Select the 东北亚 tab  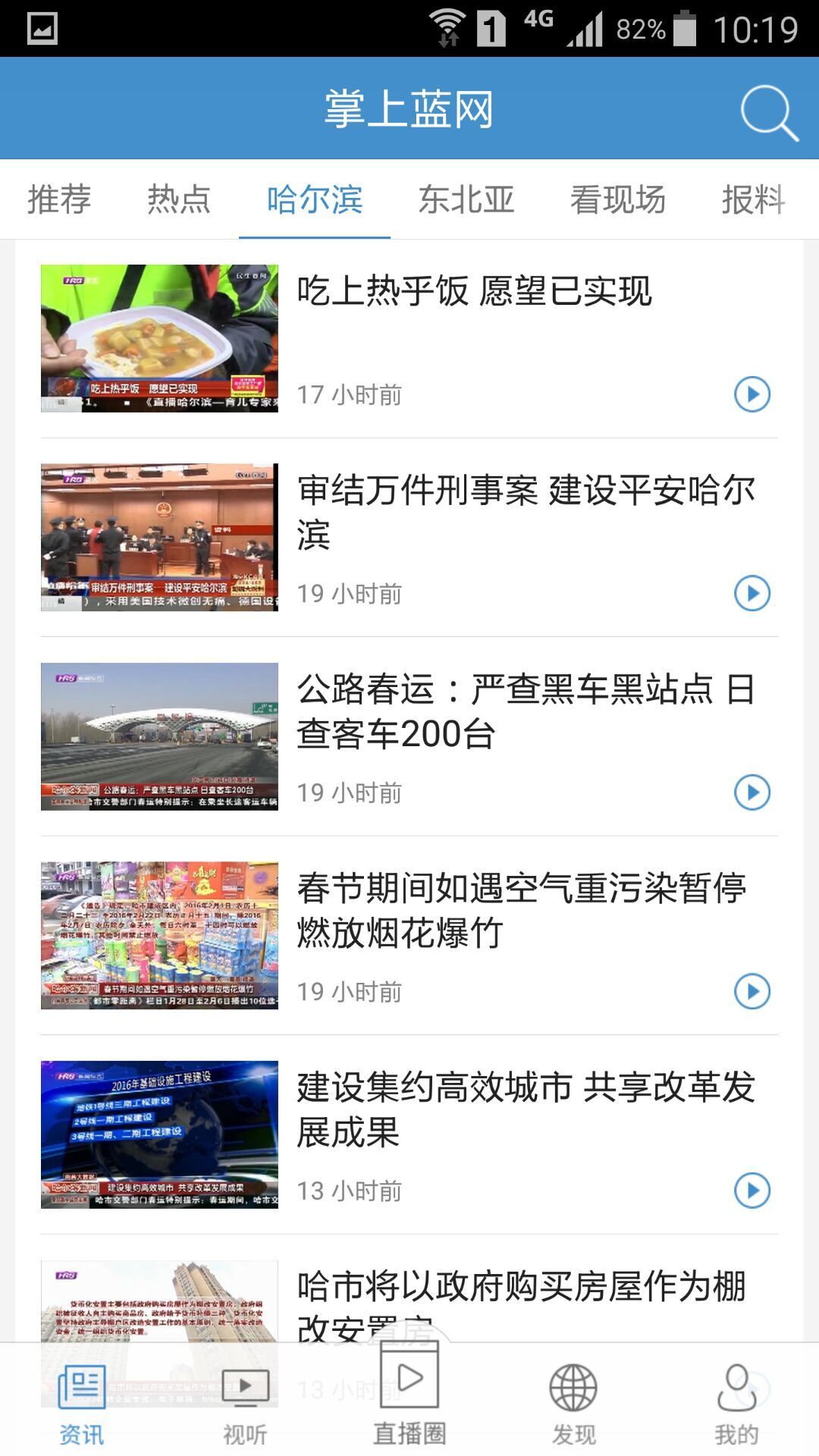point(466,200)
